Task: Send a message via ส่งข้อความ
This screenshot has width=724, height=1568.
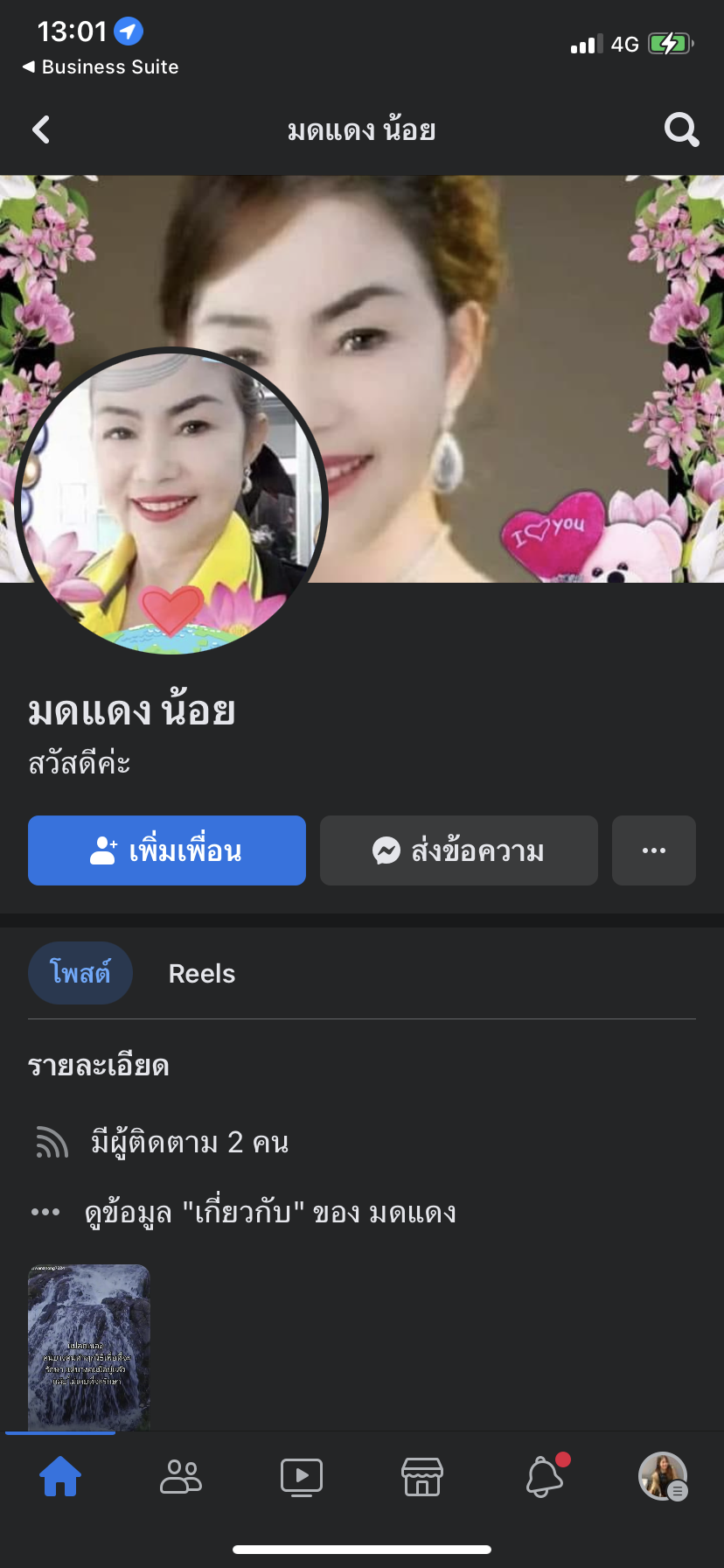Action: [x=459, y=850]
